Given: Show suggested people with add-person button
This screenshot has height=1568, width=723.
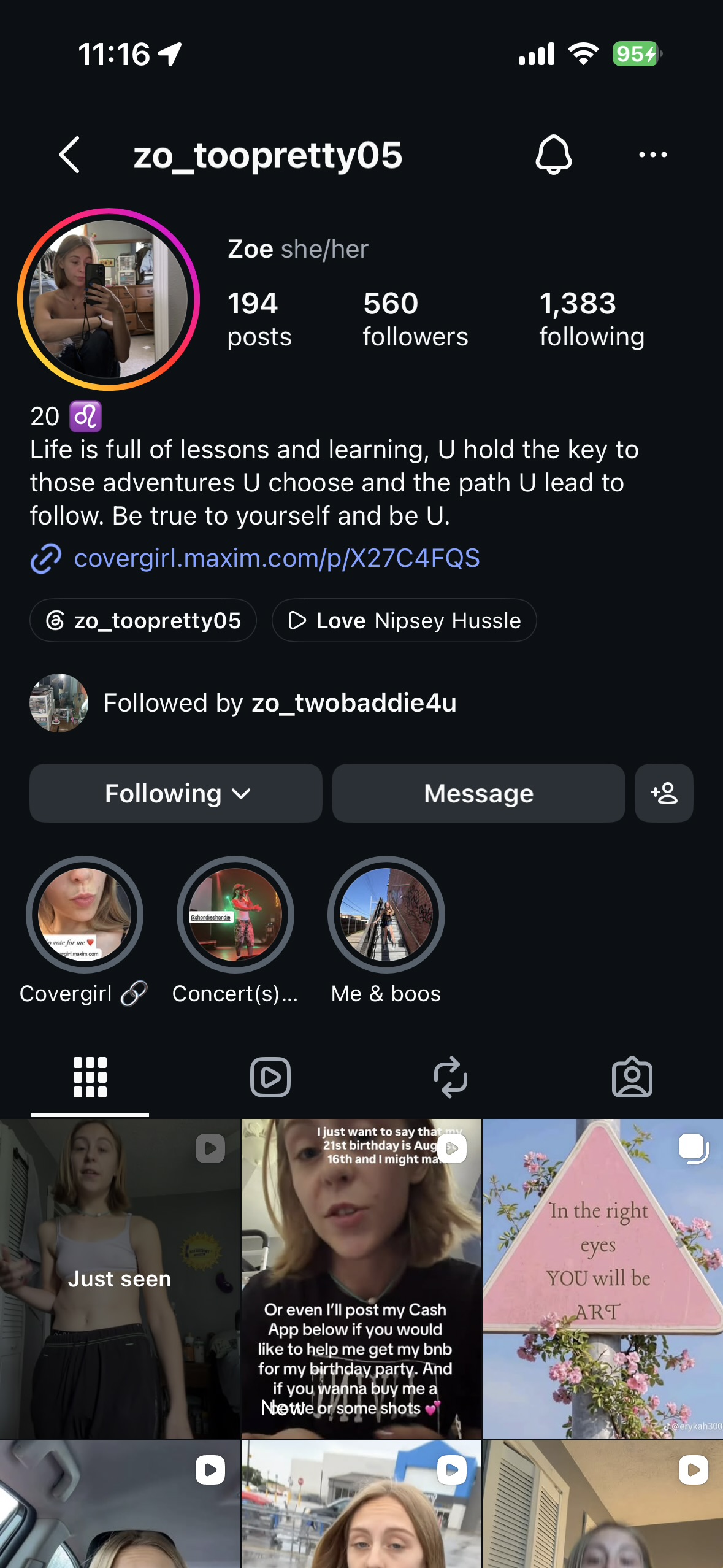Looking at the screenshot, I should (664, 793).
